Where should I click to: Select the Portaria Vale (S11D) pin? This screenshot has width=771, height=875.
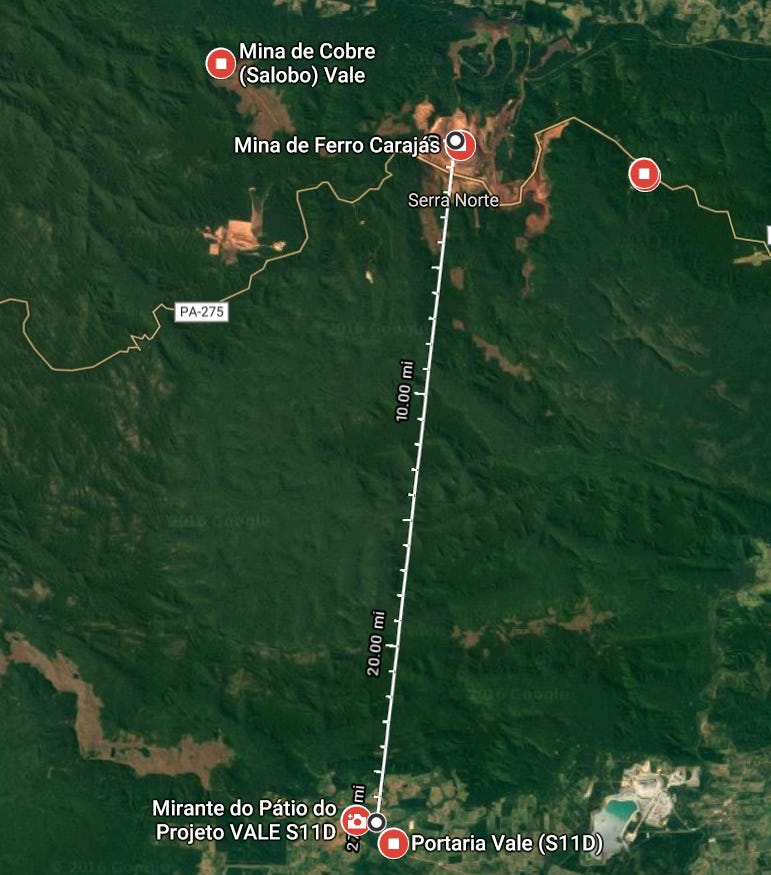(395, 844)
